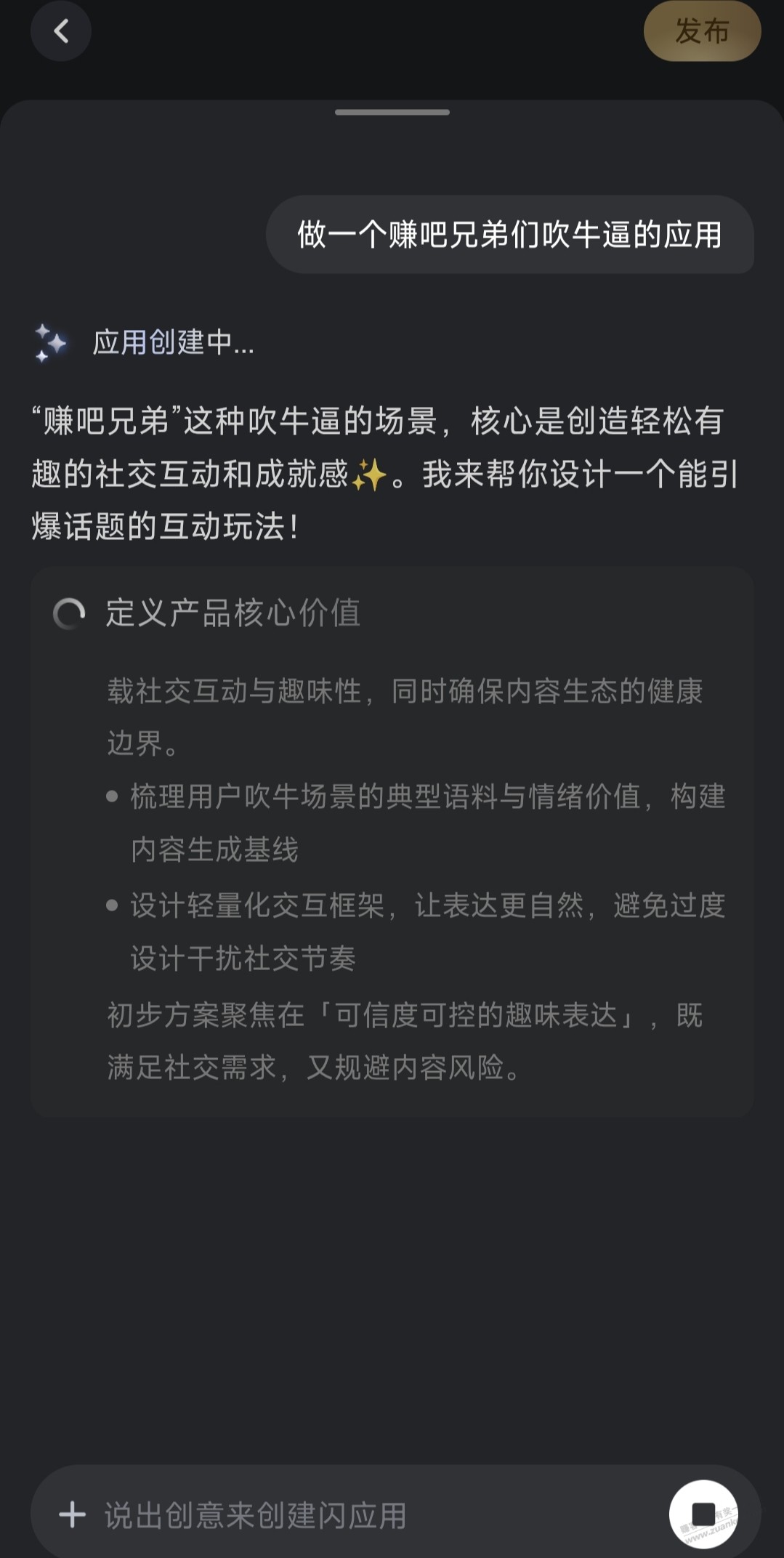Tap the user message bubble about 吹牛逼应用
Screen dimensions: 784x1558
point(511,235)
